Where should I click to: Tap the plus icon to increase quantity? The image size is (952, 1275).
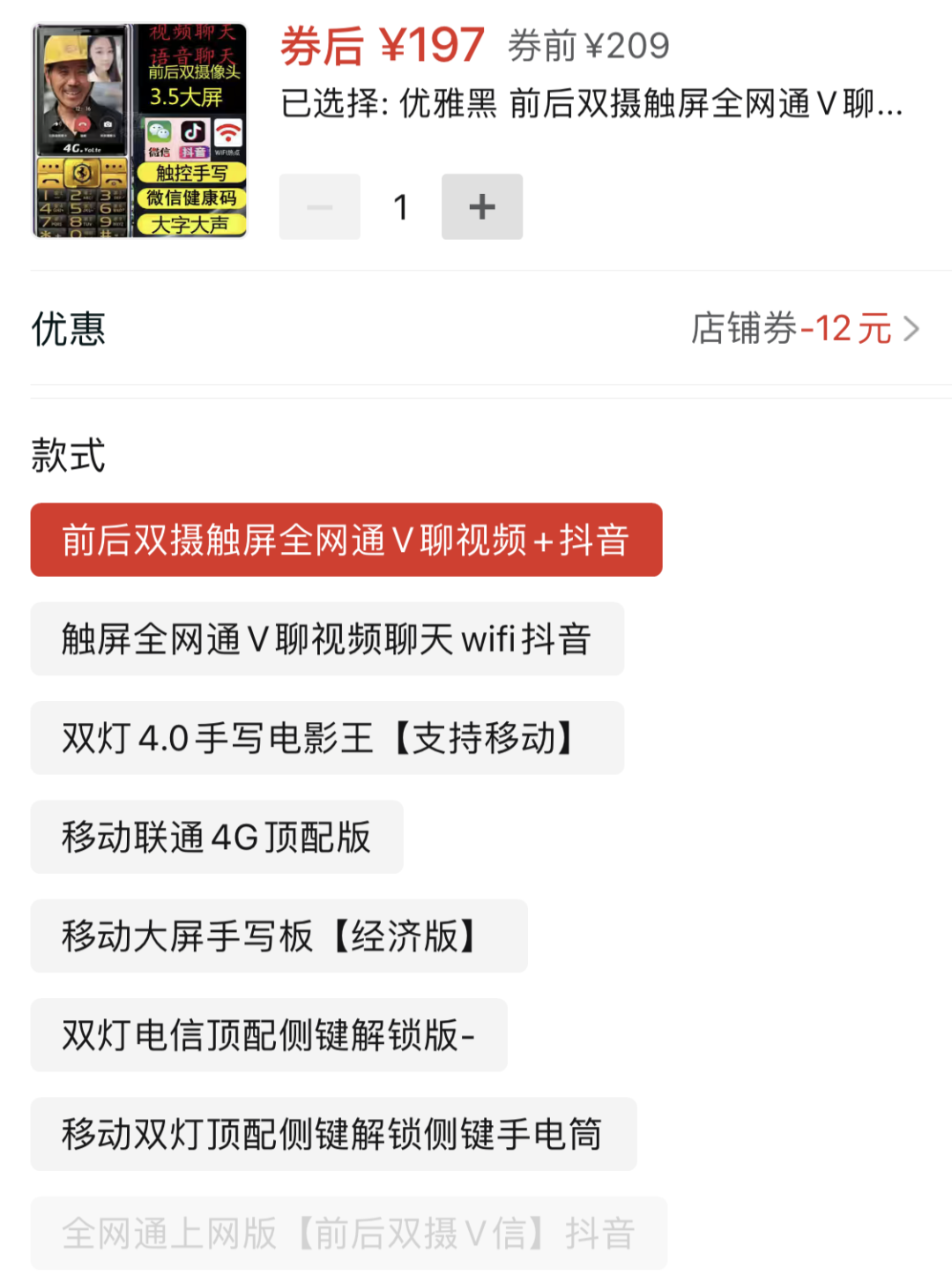click(481, 206)
